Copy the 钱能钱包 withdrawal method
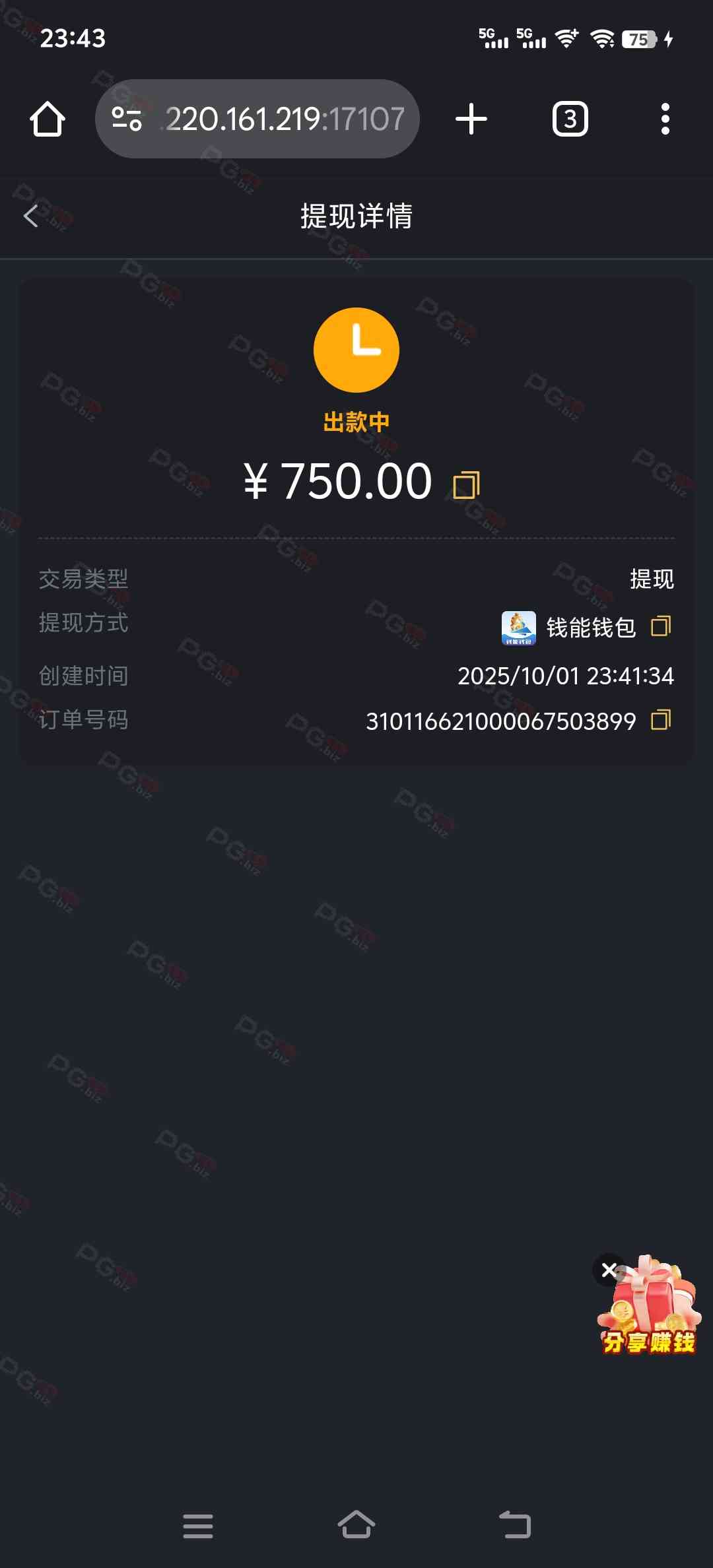Screen dimensions: 713x1568 [661, 626]
